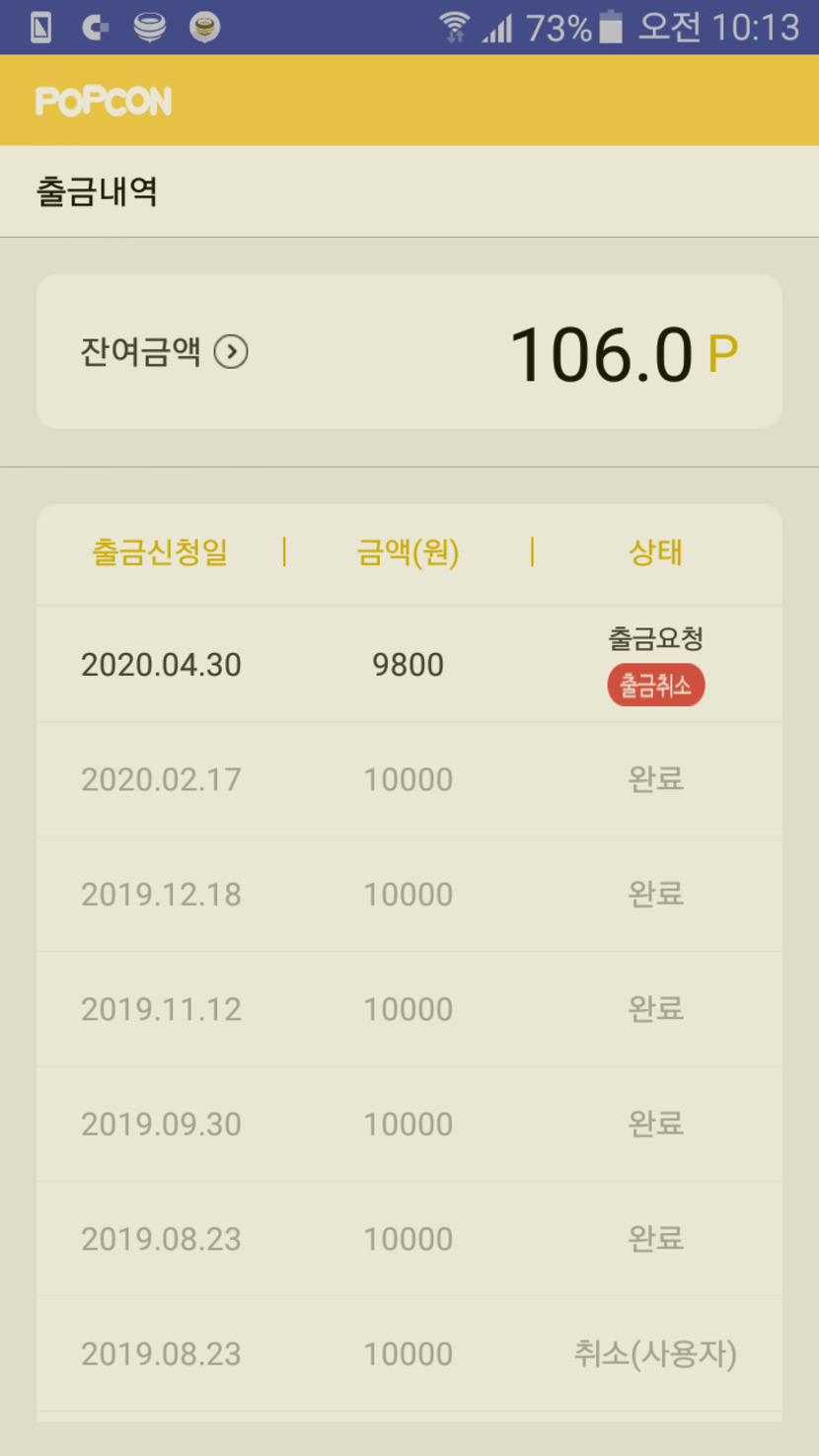Image resolution: width=819 pixels, height=1456 pixels.
Task: Cancel the 2020.04.30 withdrawal request
Action: point(655,686)
